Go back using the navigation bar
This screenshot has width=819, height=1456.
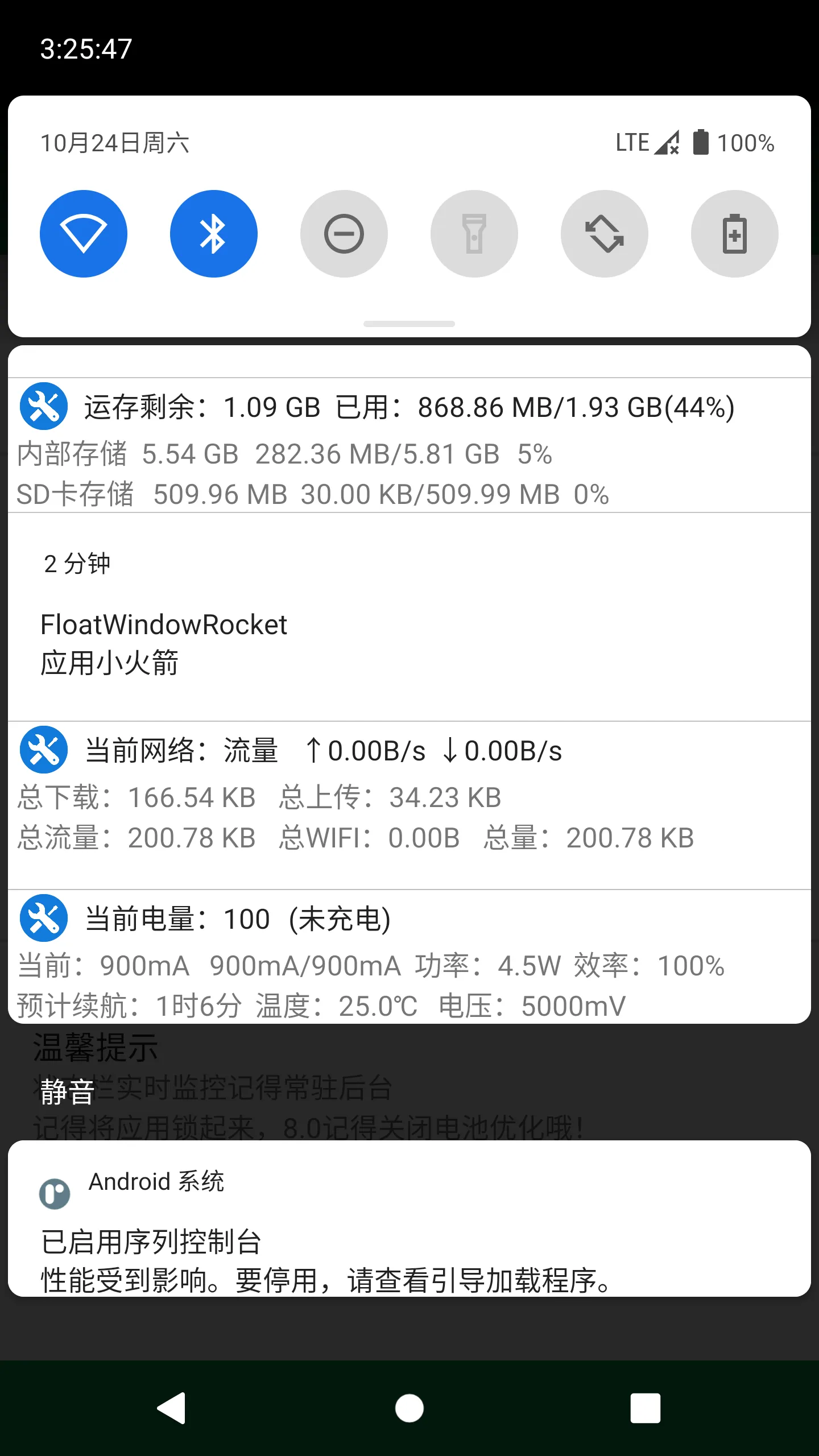[172, 1408]
